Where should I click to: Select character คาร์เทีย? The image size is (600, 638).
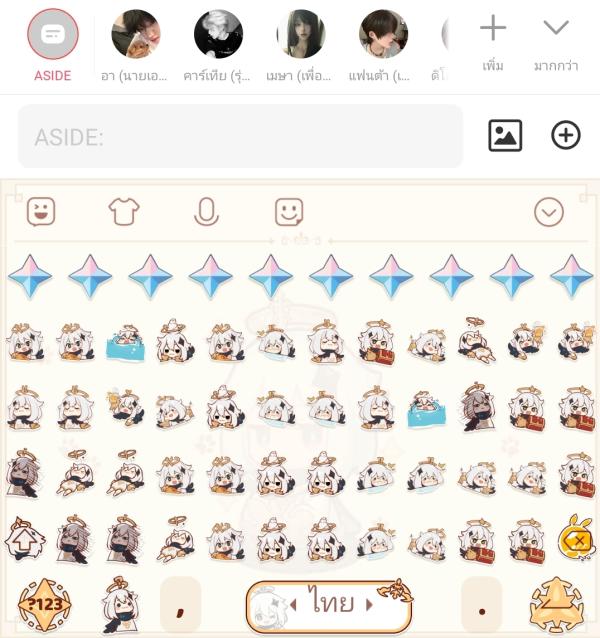(x=218, y=36)
